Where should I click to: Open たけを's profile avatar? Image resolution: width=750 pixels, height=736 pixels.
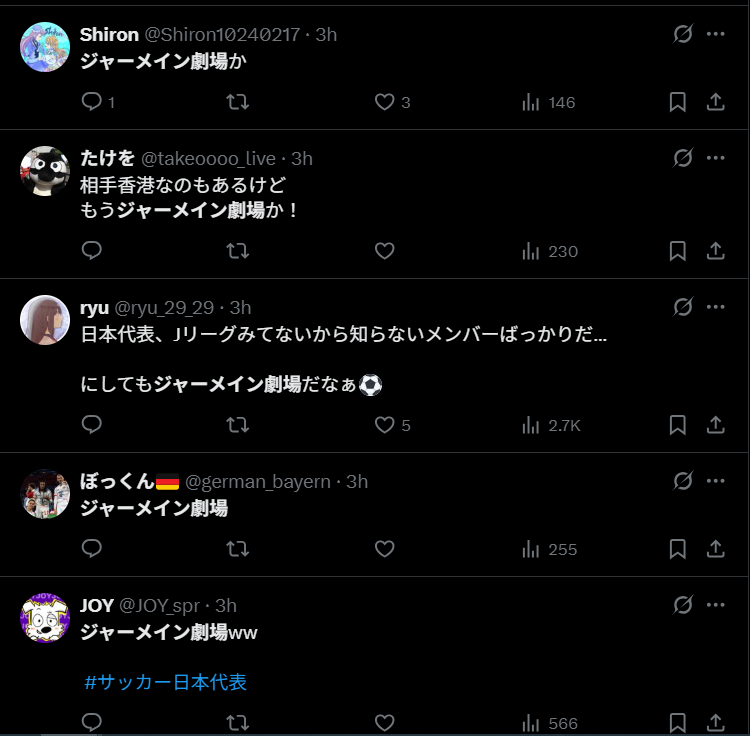pyautogui.click(x=45, y=171)
